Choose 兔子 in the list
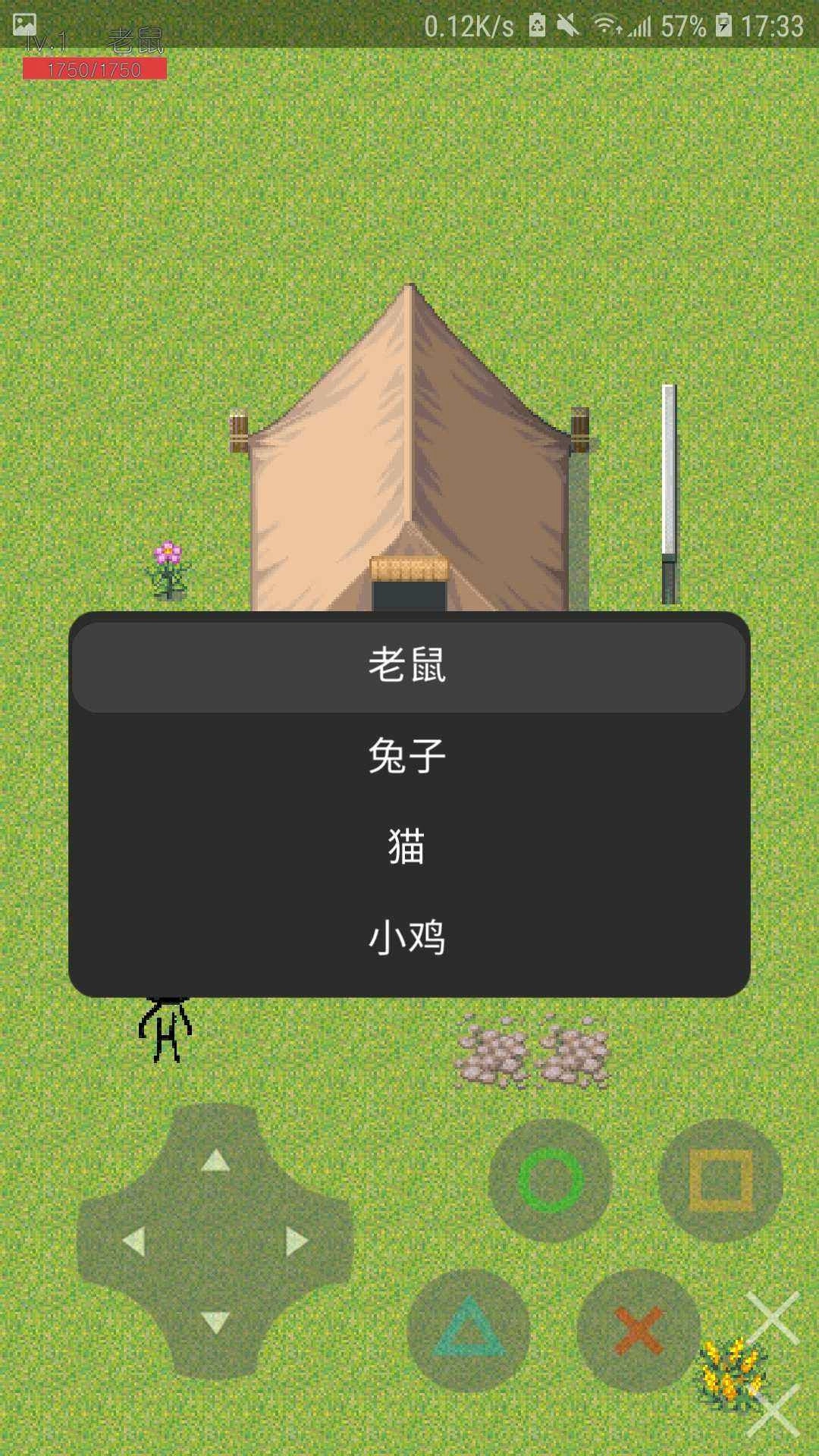The width and height of the screenshot is (819, 1456). [408, 757]
